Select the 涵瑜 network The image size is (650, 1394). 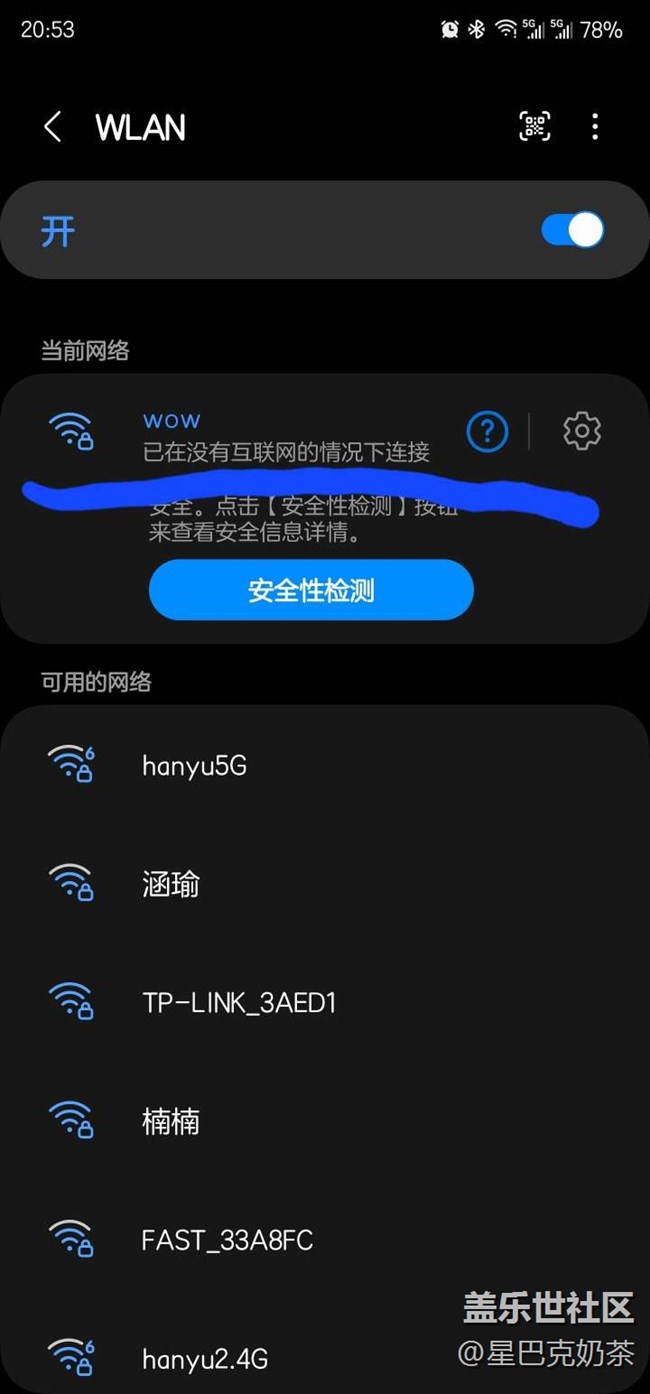171,884
